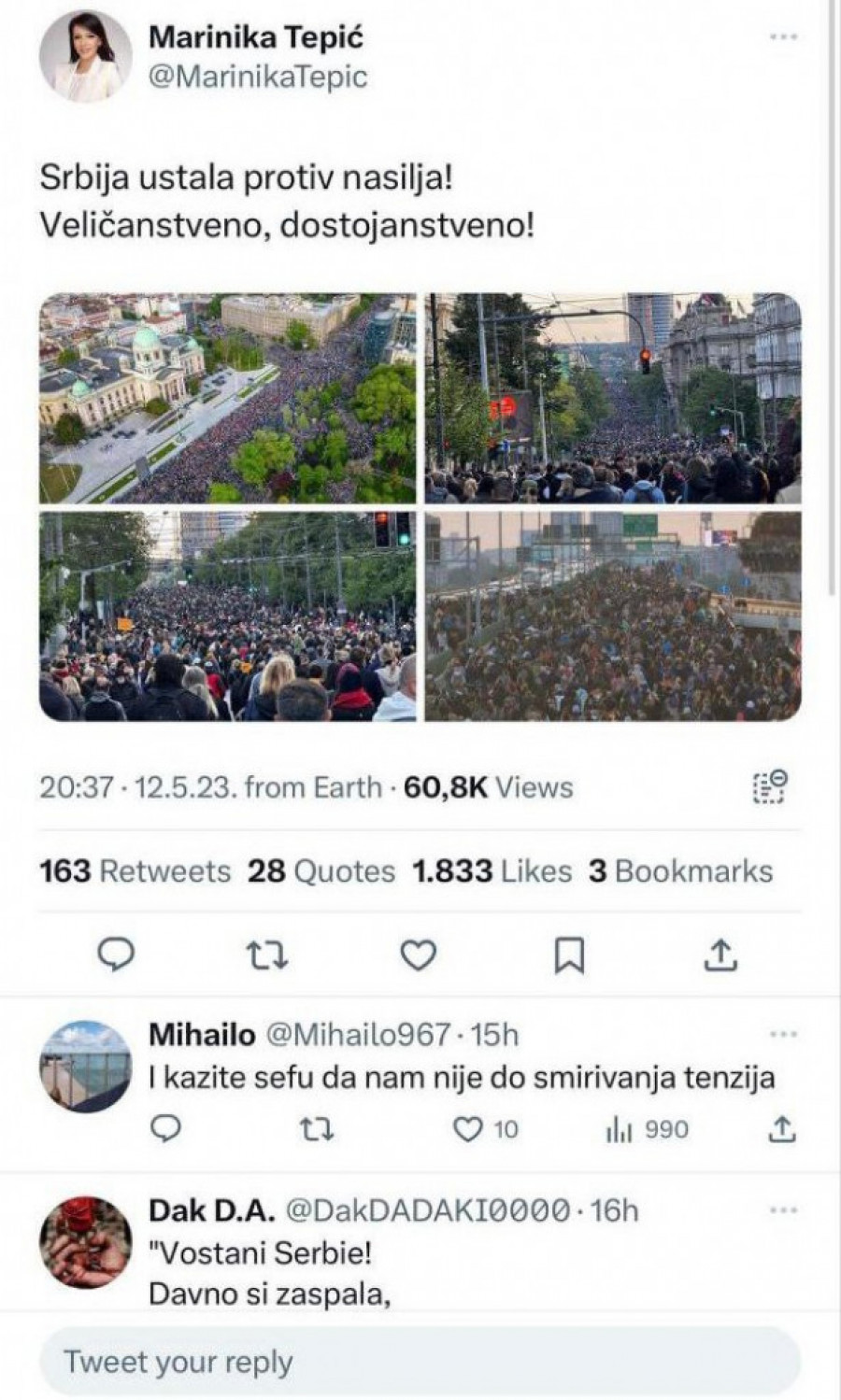Bookmark Marinika Tepić's tweet
Screen dimensions: 841x1400
569,955
